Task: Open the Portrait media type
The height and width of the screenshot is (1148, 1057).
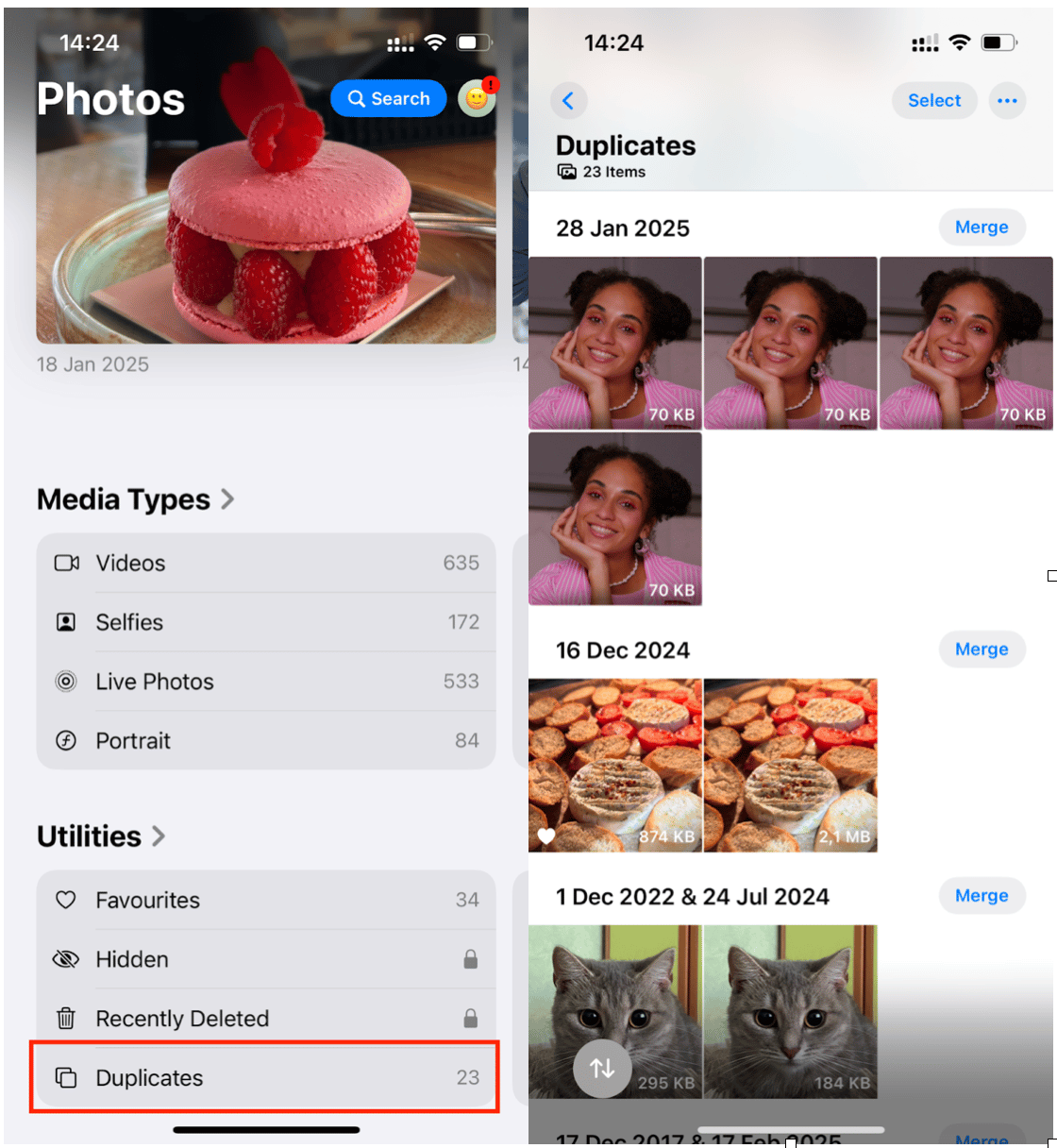Action: [x=266, y=741]
